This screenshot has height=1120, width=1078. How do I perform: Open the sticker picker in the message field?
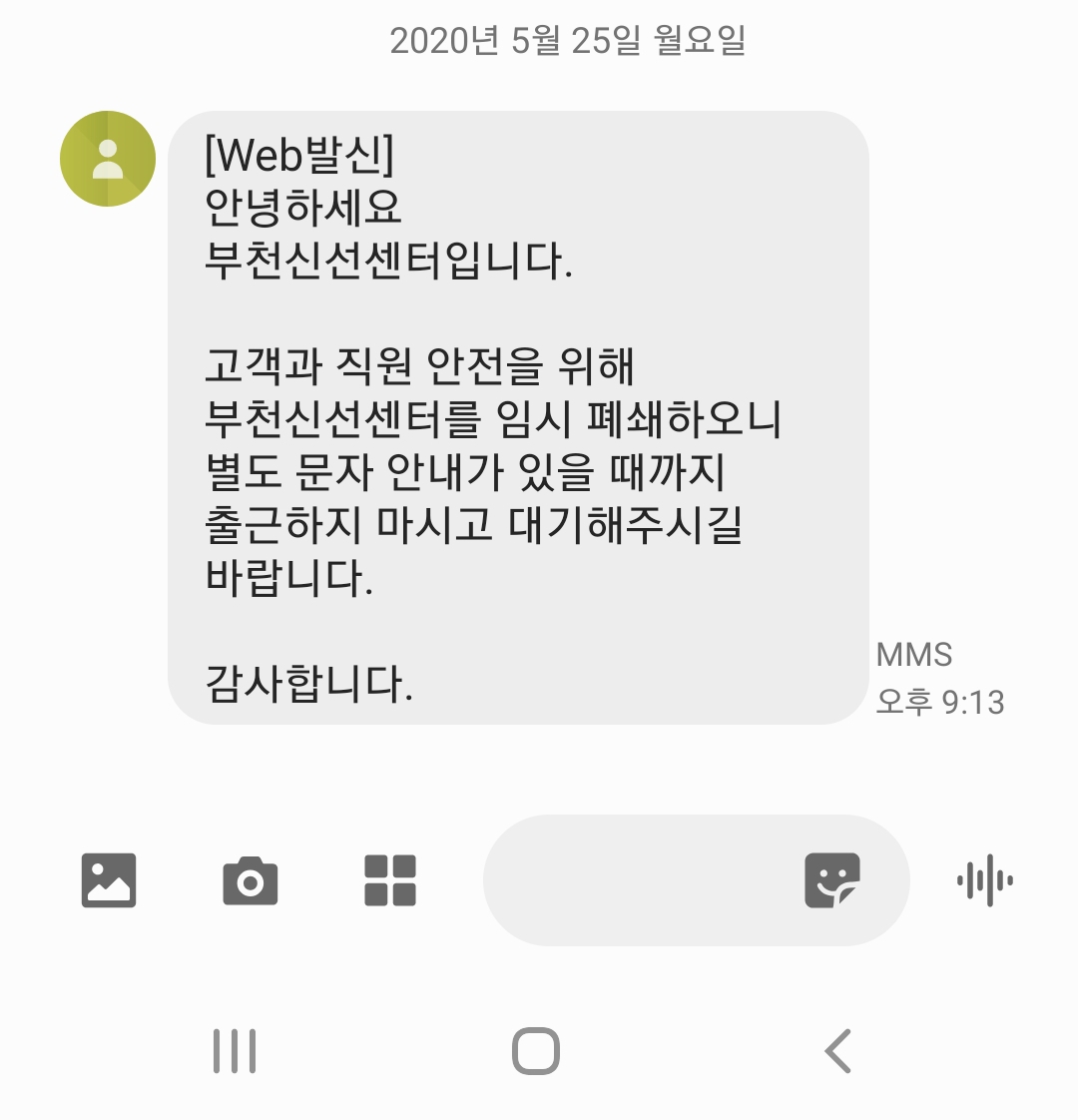coord(832,880)
